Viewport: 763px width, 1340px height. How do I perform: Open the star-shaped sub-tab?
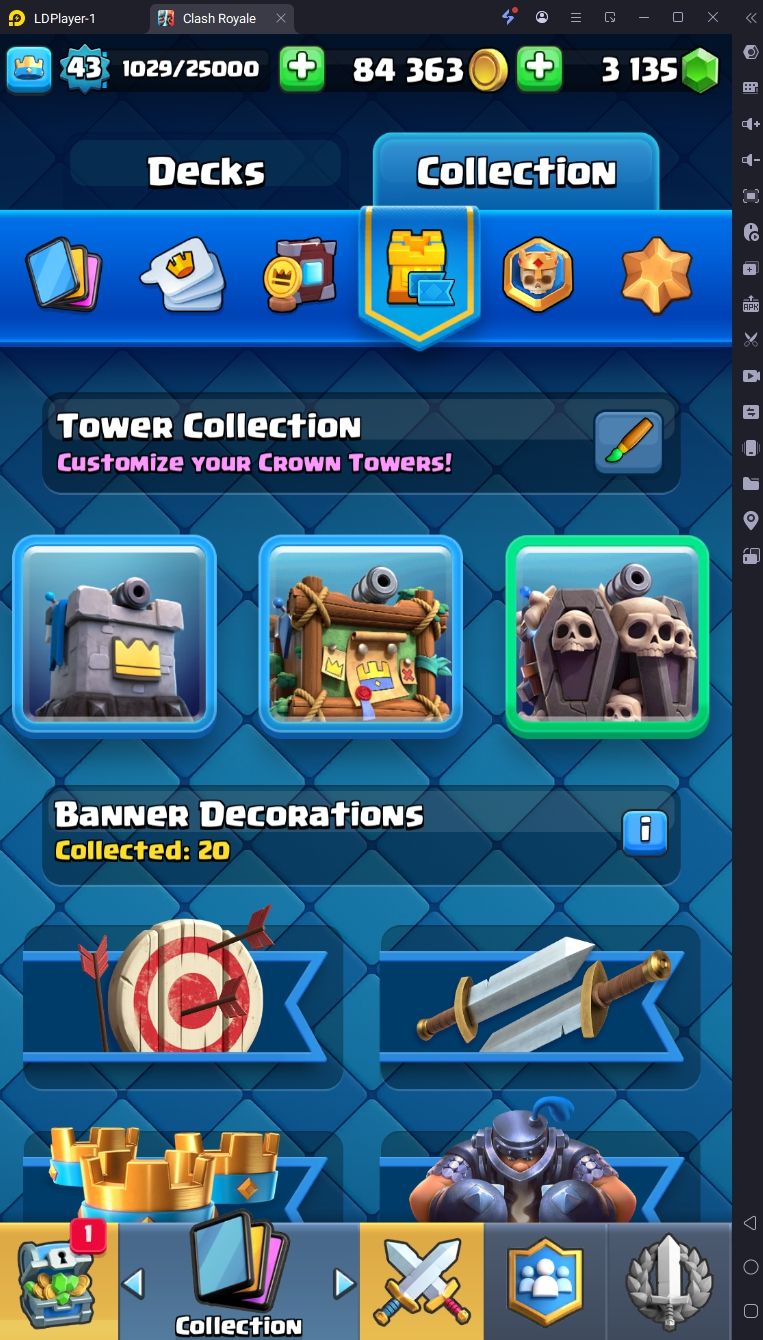[656, 273]
